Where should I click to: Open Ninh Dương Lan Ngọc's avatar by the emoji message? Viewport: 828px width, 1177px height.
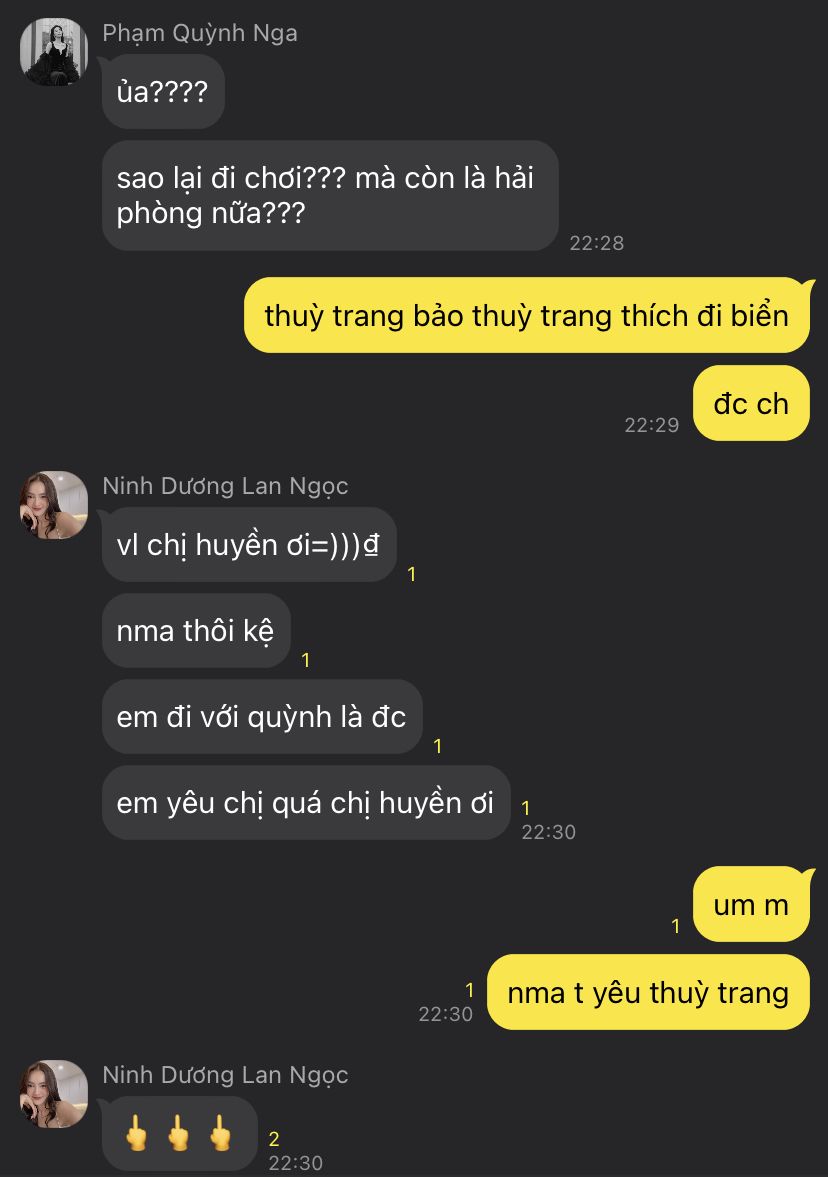pyautogui.click(x=54, y=1094)
